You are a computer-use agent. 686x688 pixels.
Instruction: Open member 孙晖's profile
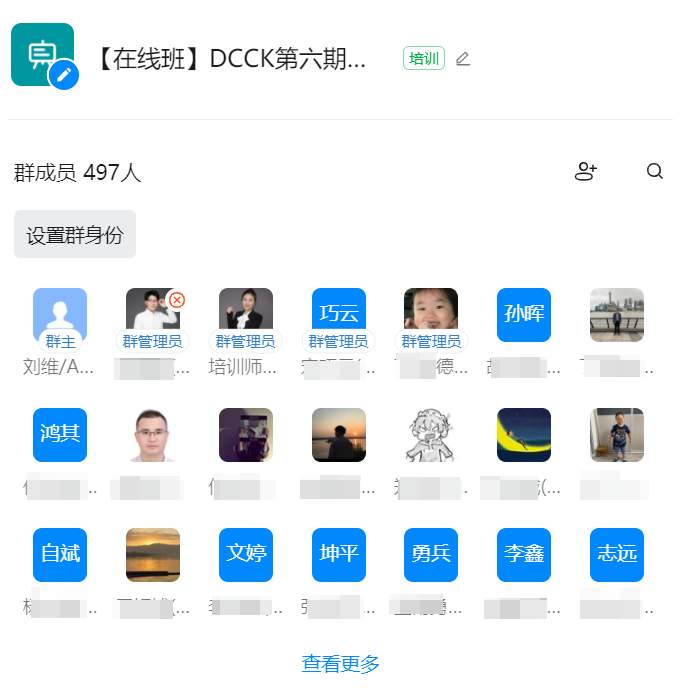click(x=524, y=314)
